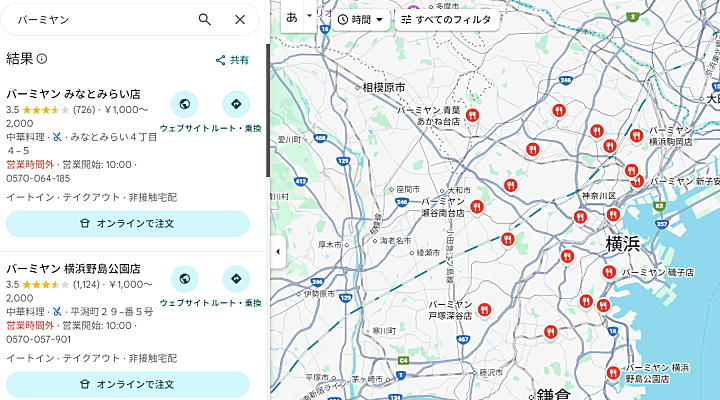Clear the バーミヤン search query

click(240, 19)
